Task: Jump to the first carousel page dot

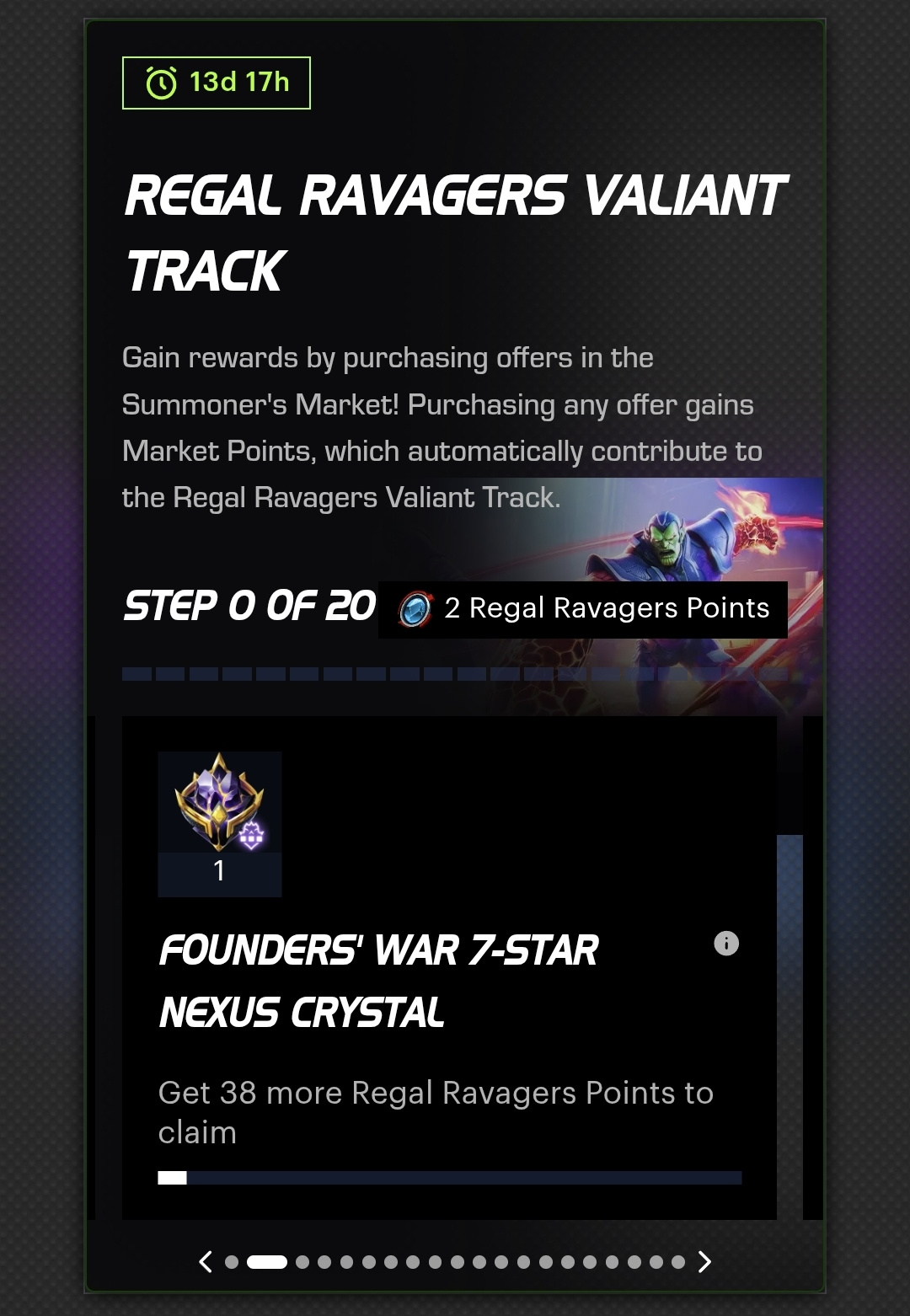Action: click(x=232, y=1262)
